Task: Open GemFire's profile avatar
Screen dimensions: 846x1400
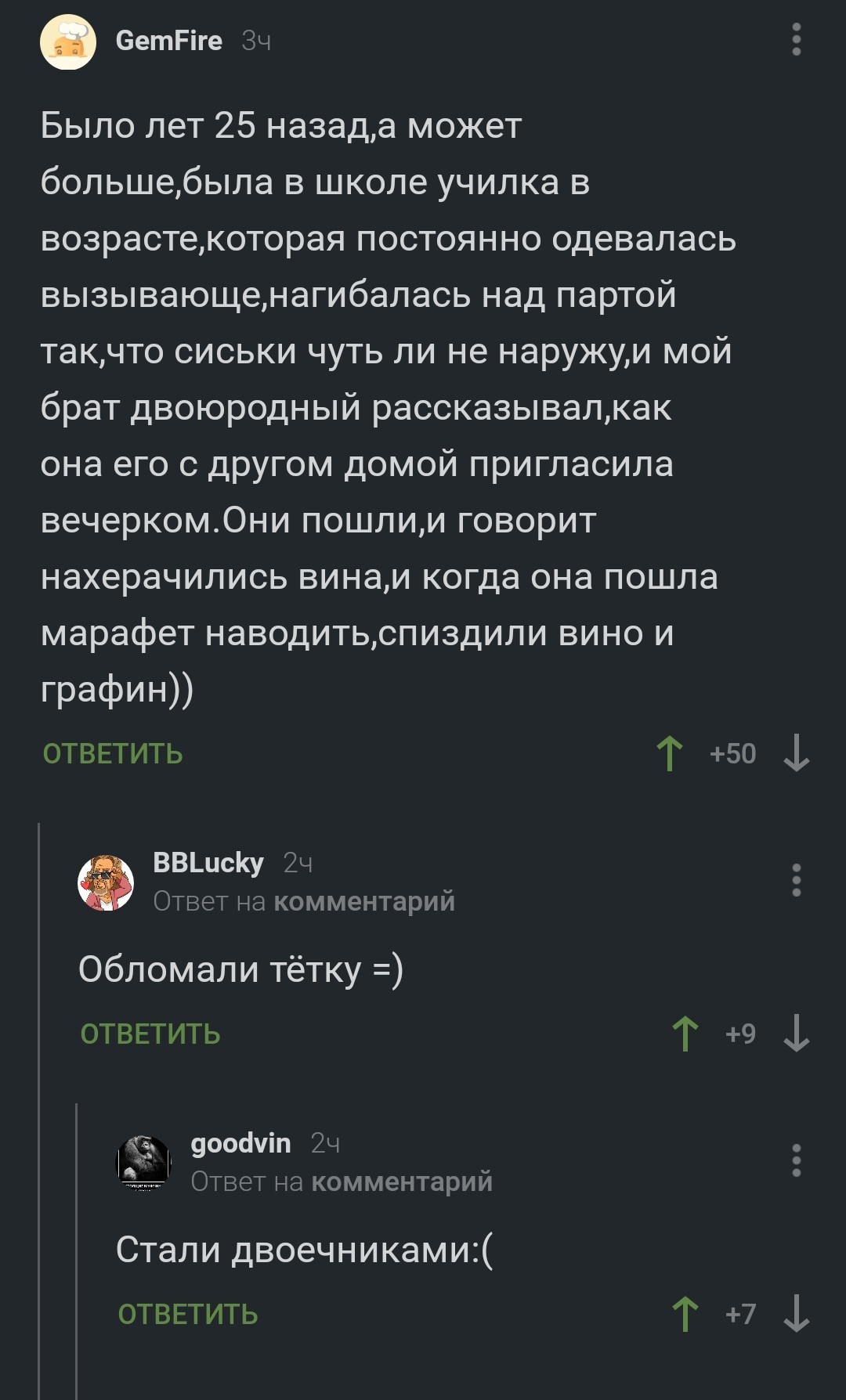Action: (x=68, y=41)
